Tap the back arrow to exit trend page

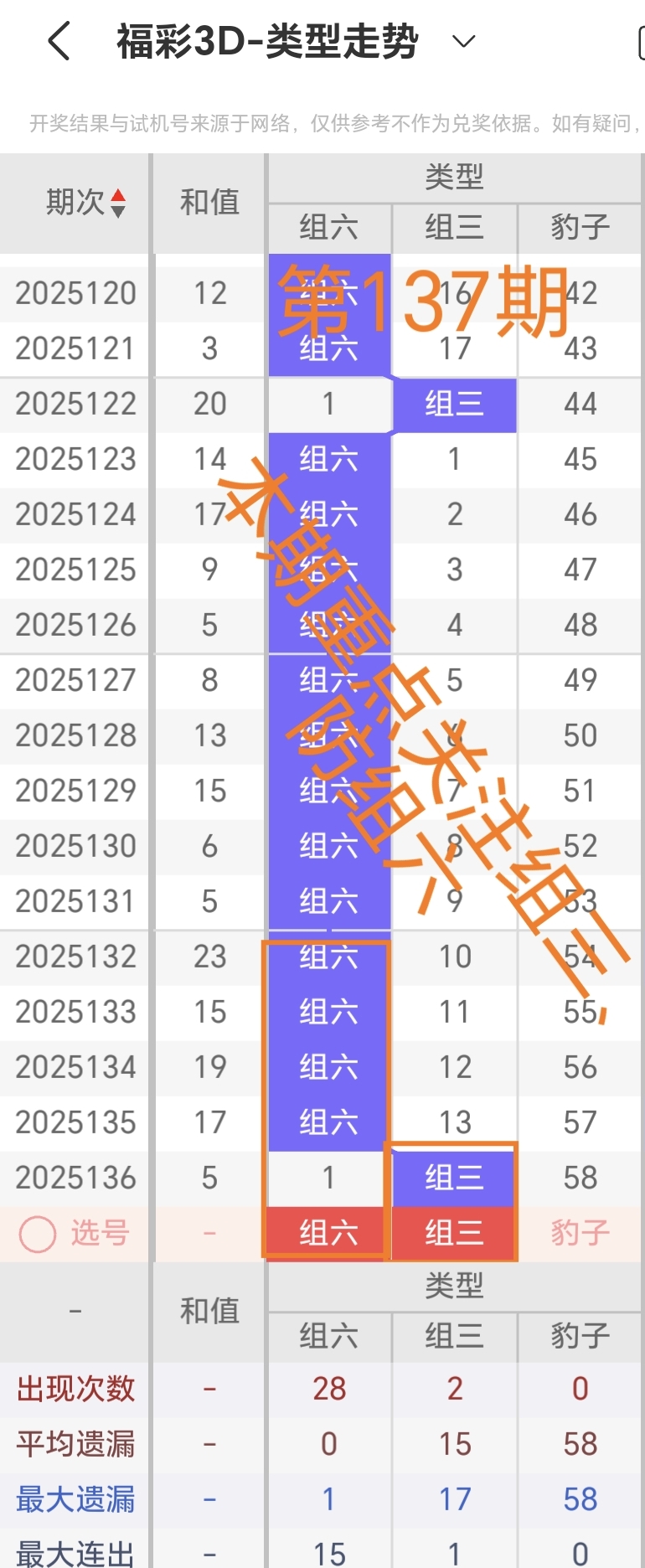(x=57, y=40)
